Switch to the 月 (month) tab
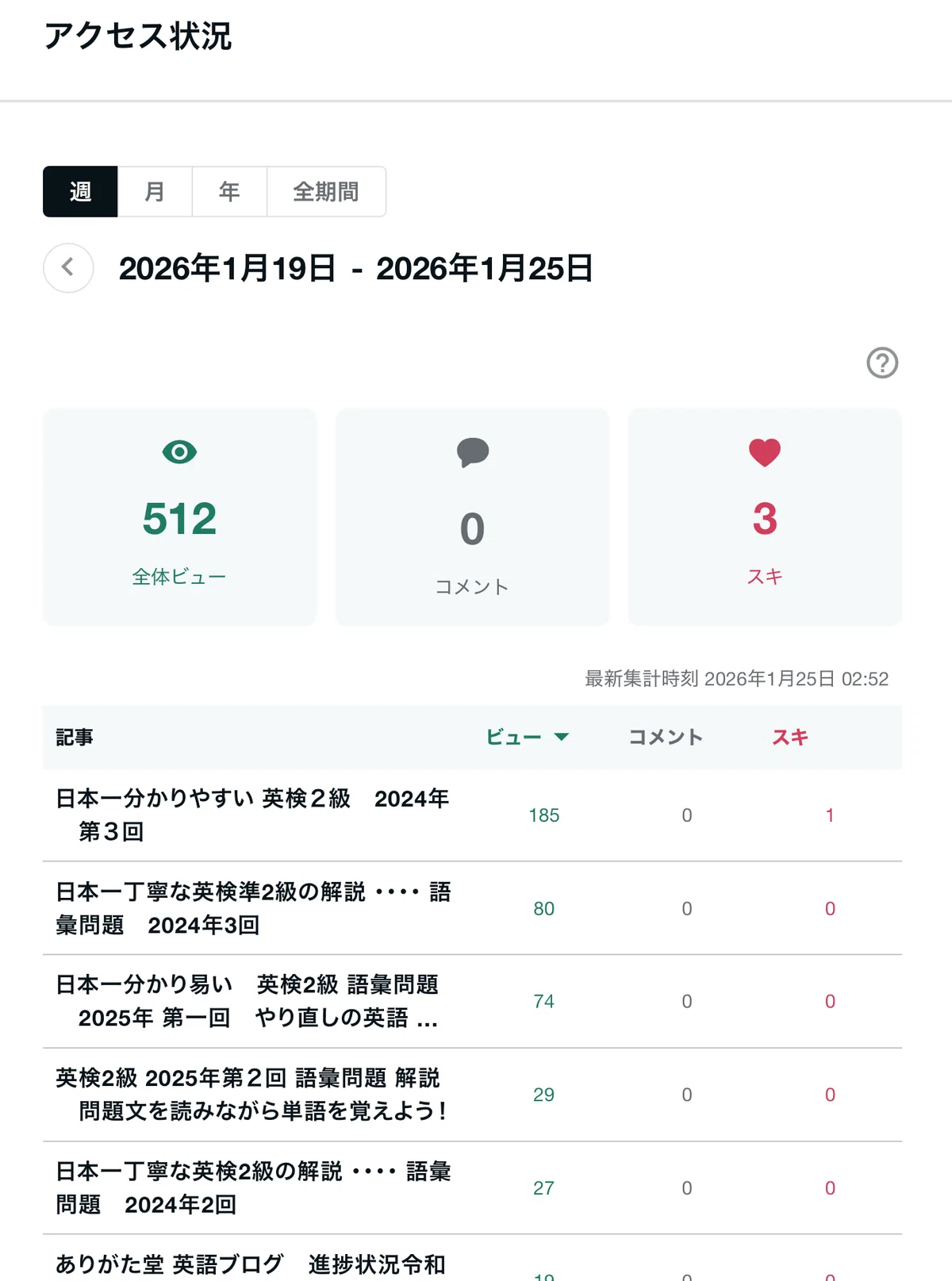Image resolution: width=952 pixels, height=1281 pixels. click(155, 191)
